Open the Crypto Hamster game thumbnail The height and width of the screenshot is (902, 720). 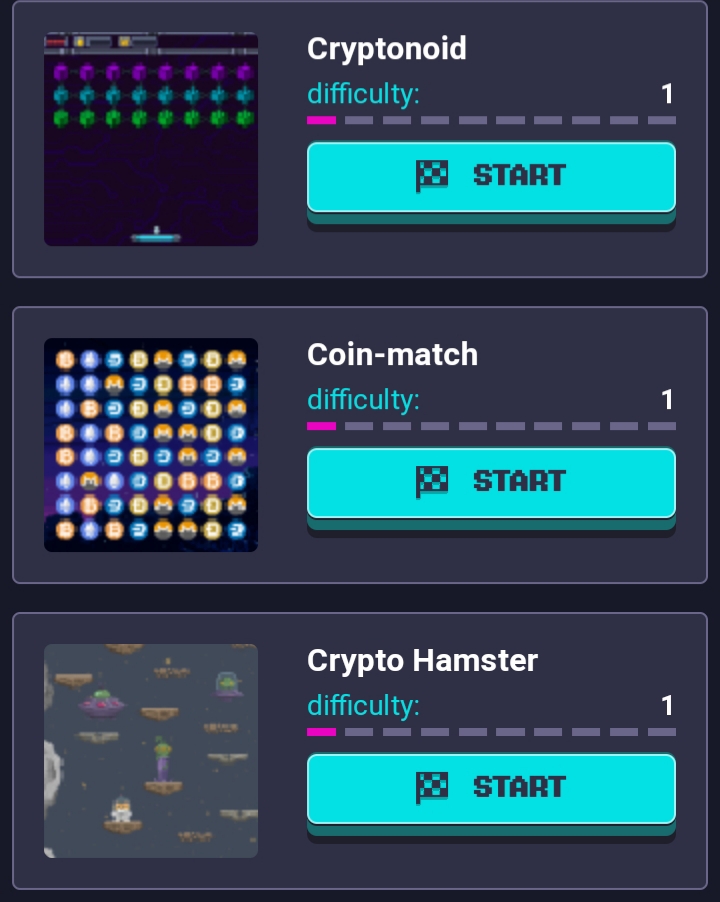point(151,751)
